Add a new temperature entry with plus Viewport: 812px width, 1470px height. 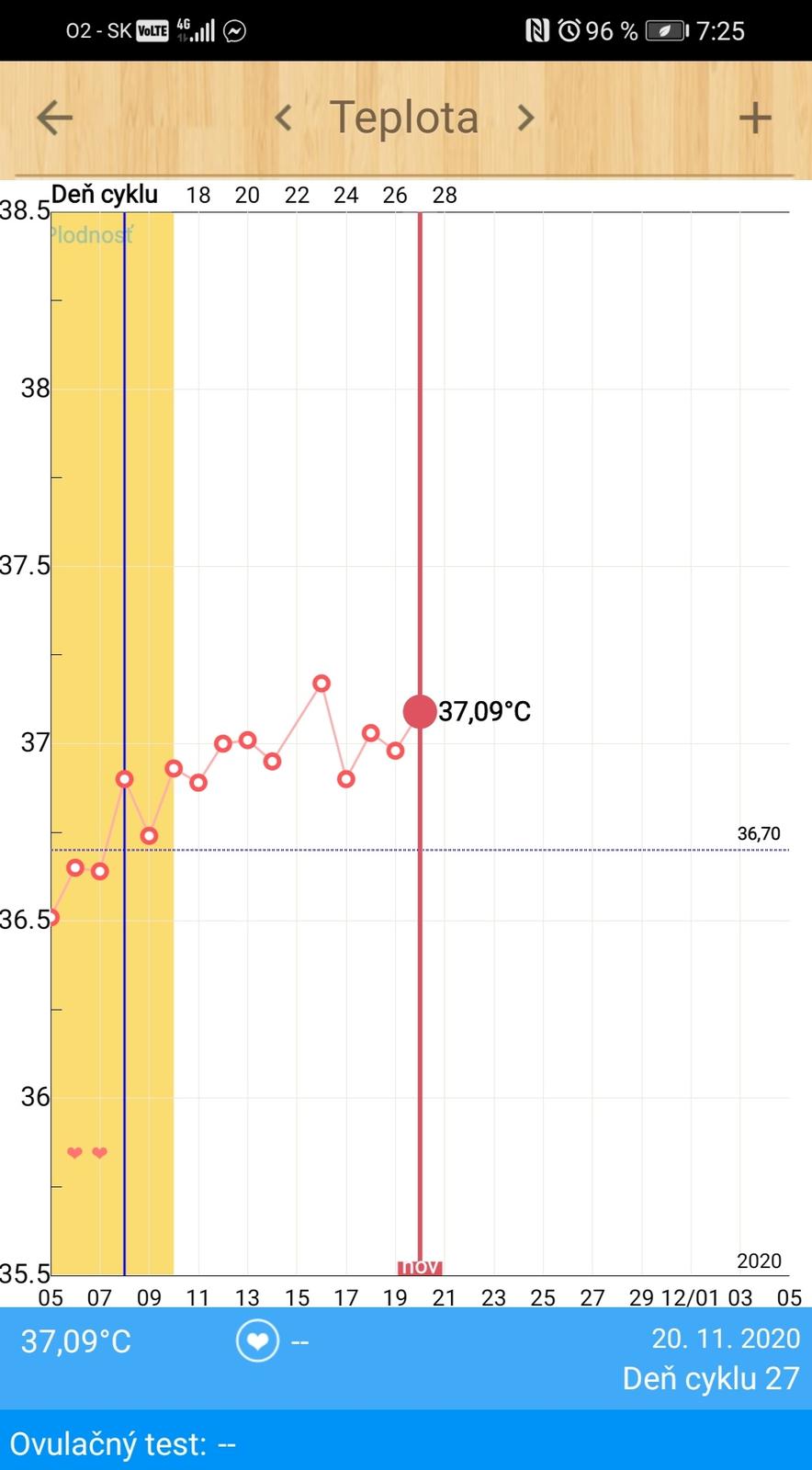[x=755, y=118]
